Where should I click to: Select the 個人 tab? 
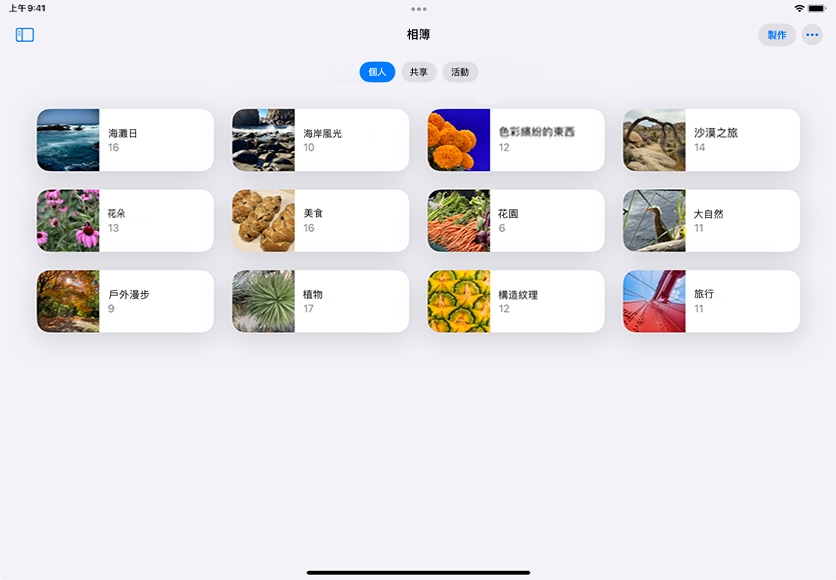tap(377, 72)
